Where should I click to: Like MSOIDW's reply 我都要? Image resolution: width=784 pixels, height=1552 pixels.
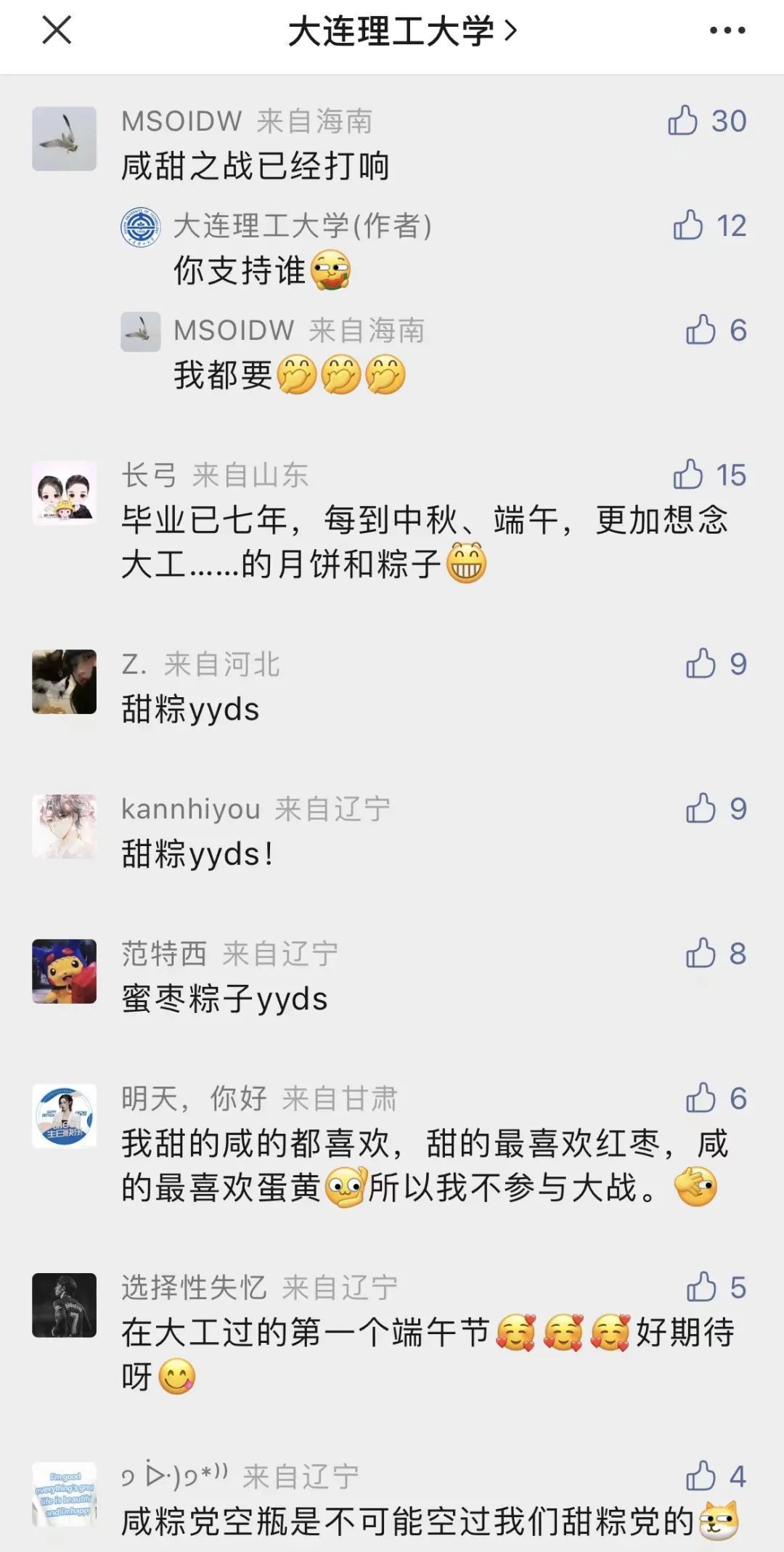click(701, 330)
